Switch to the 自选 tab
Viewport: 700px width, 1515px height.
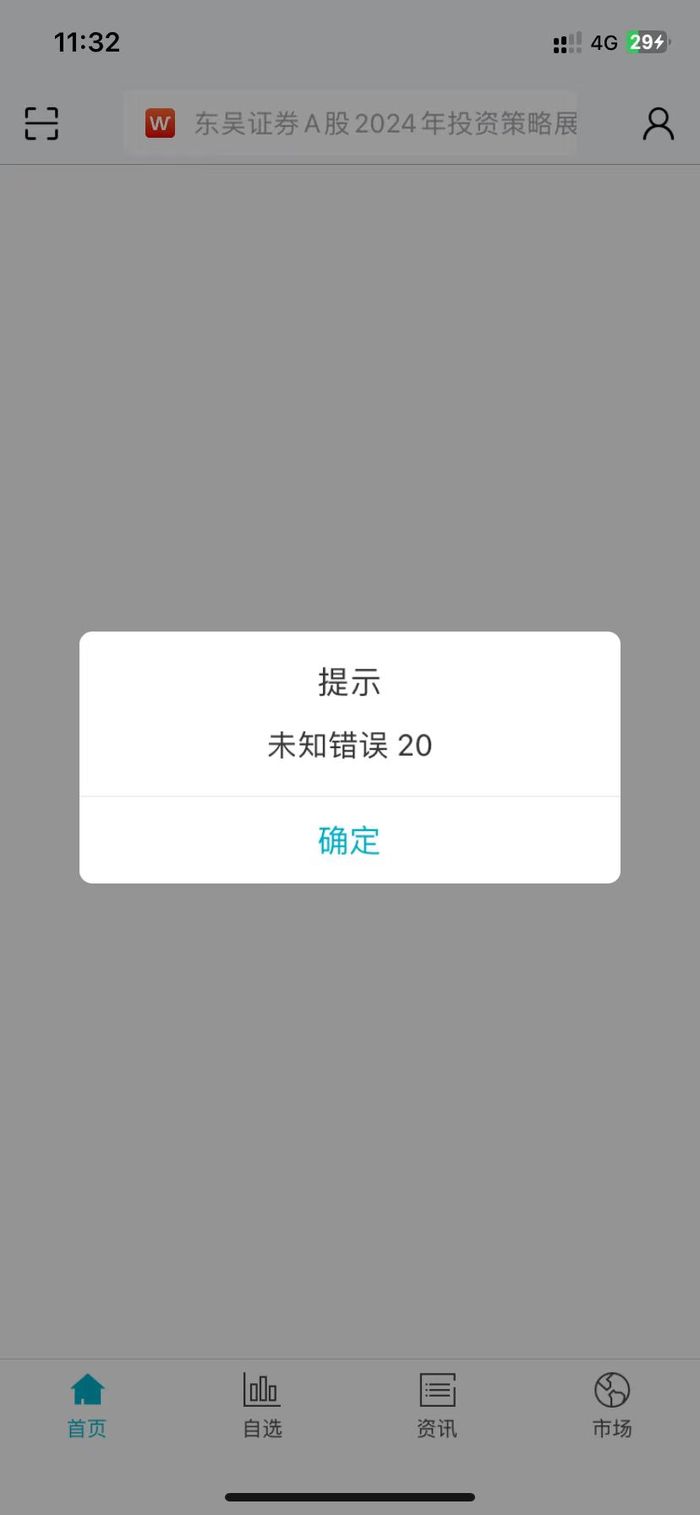(x=262, y=1405)
